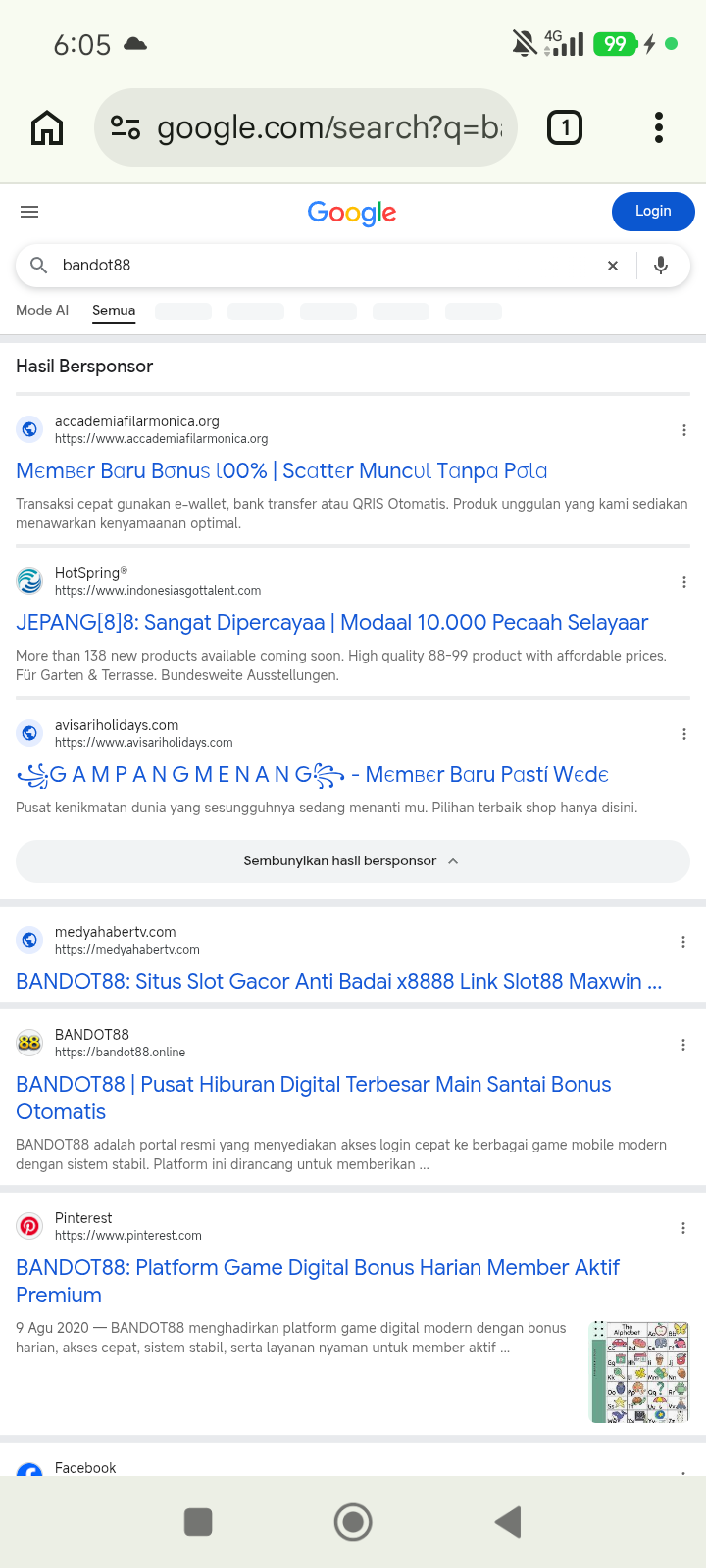The height and width of the screenshot is (1568, 706).
Task: Open the bandot88.online 'Pusat Hiburan Digital' result
Action: coord(314,1099)
